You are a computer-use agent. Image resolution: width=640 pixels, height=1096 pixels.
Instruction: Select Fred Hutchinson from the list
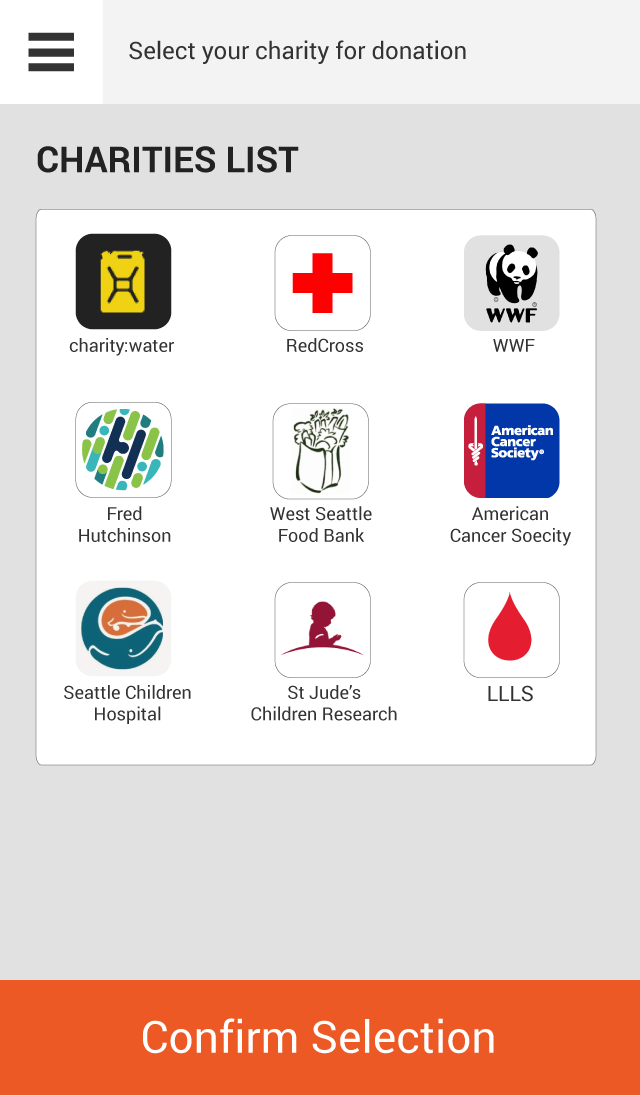point(123,450)
